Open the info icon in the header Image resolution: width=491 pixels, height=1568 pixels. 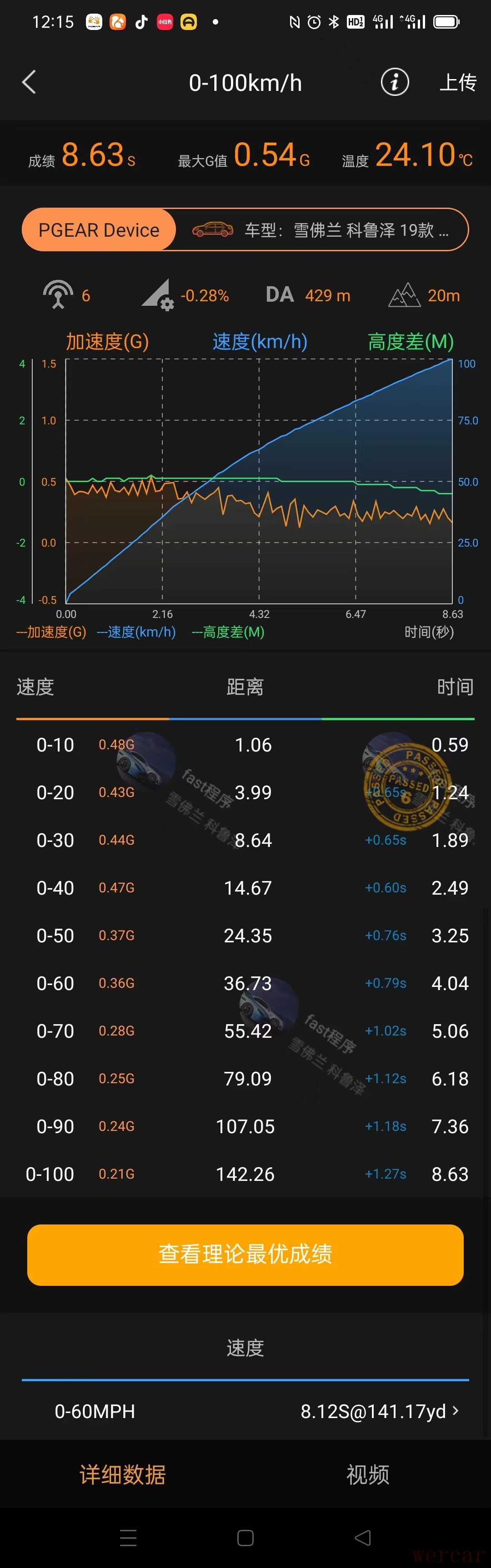(394, 82)
